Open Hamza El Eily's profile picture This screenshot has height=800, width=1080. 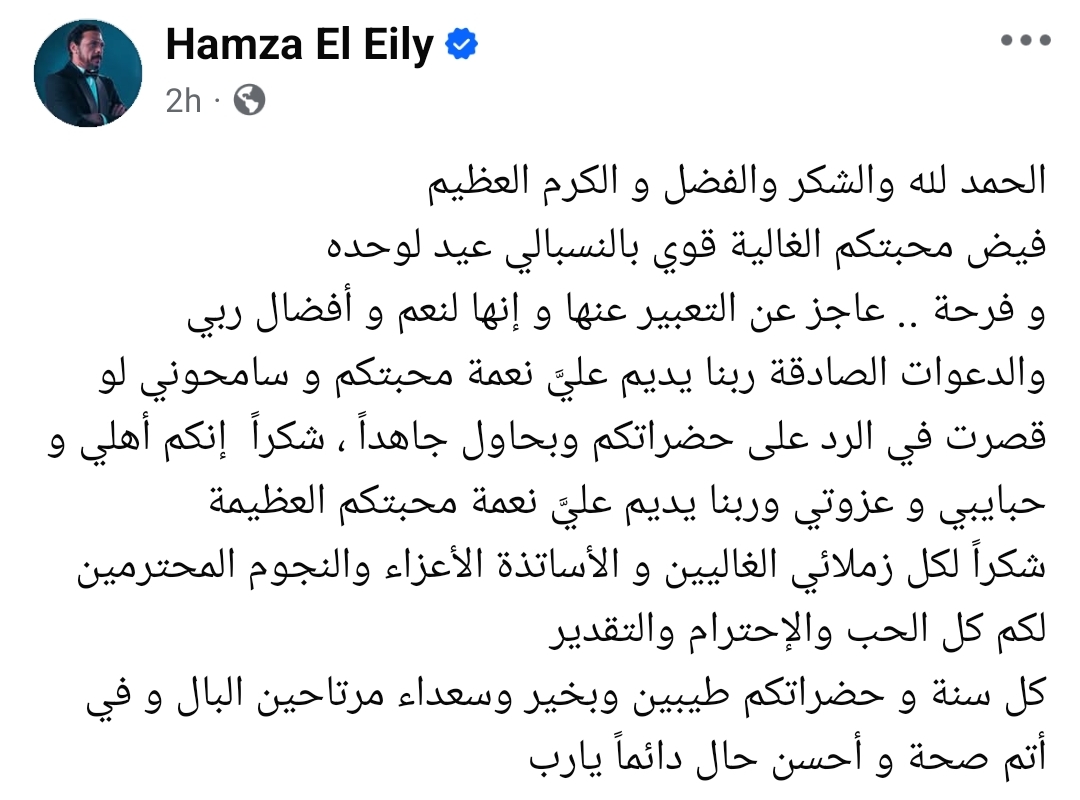click(88, 72)
